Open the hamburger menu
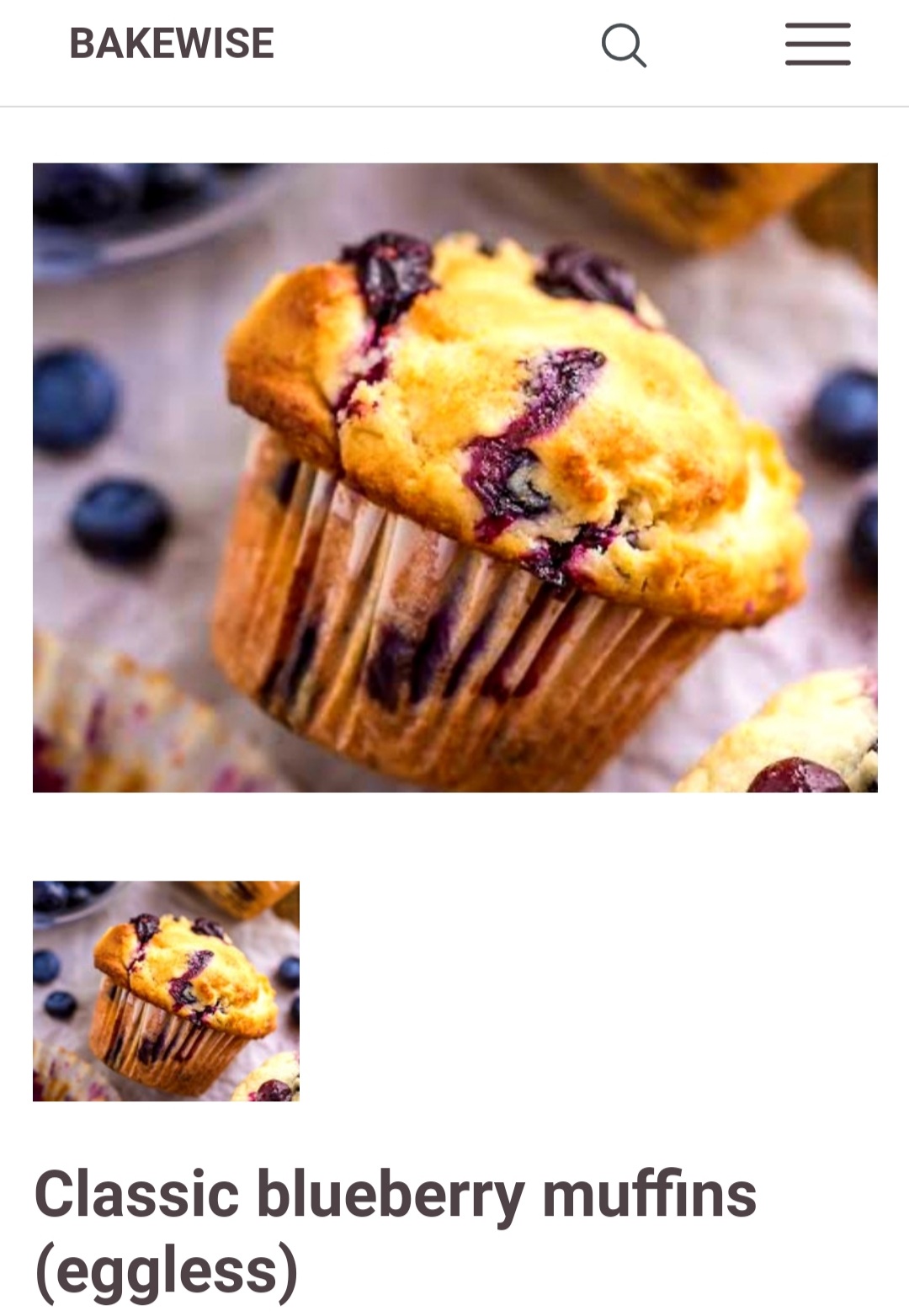909x1316 pixels. tap(817, 45)
